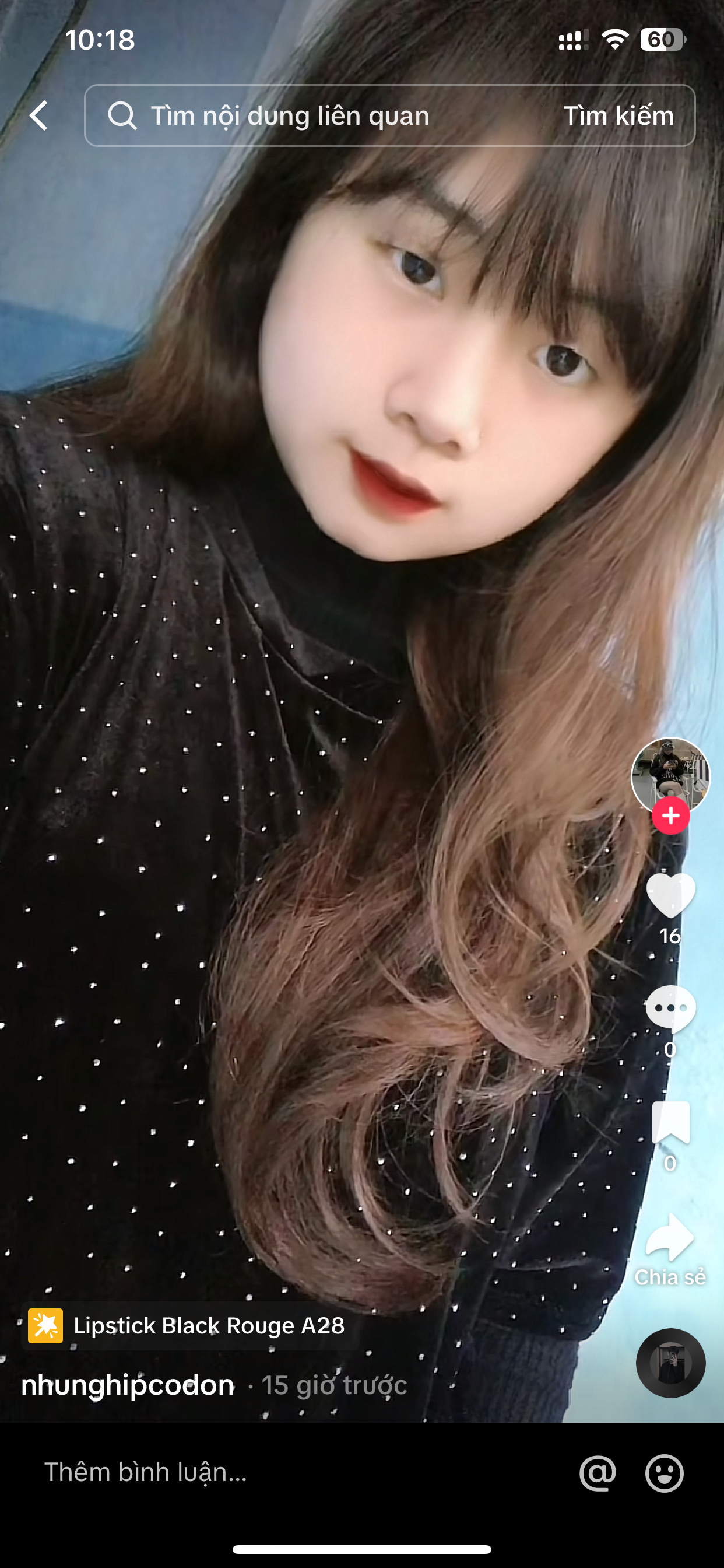Open the spinning sound disc

tap(670, 1362)
